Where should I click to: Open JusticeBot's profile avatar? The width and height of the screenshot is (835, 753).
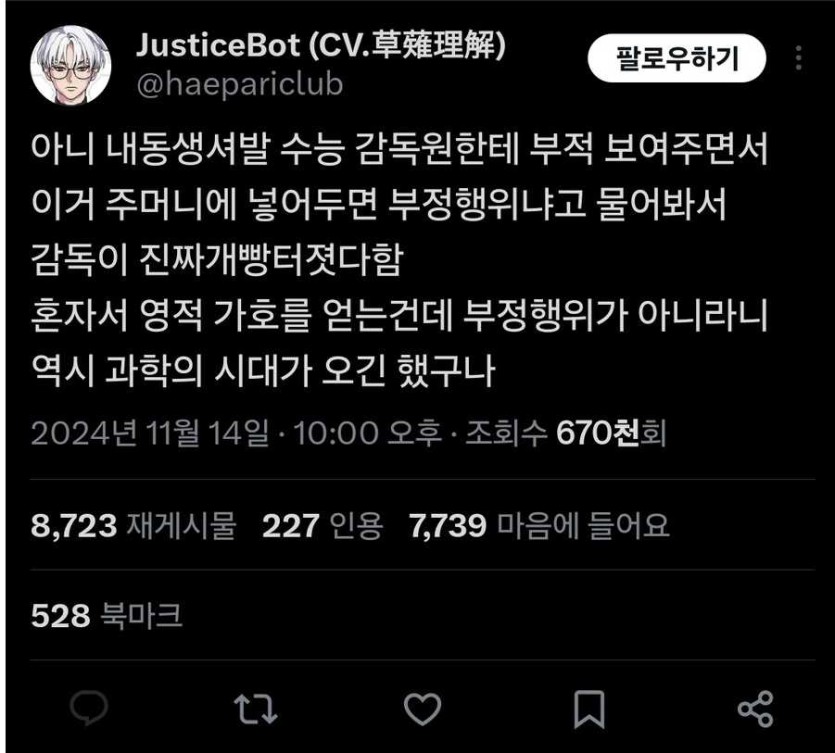click(x=72, y=66)
